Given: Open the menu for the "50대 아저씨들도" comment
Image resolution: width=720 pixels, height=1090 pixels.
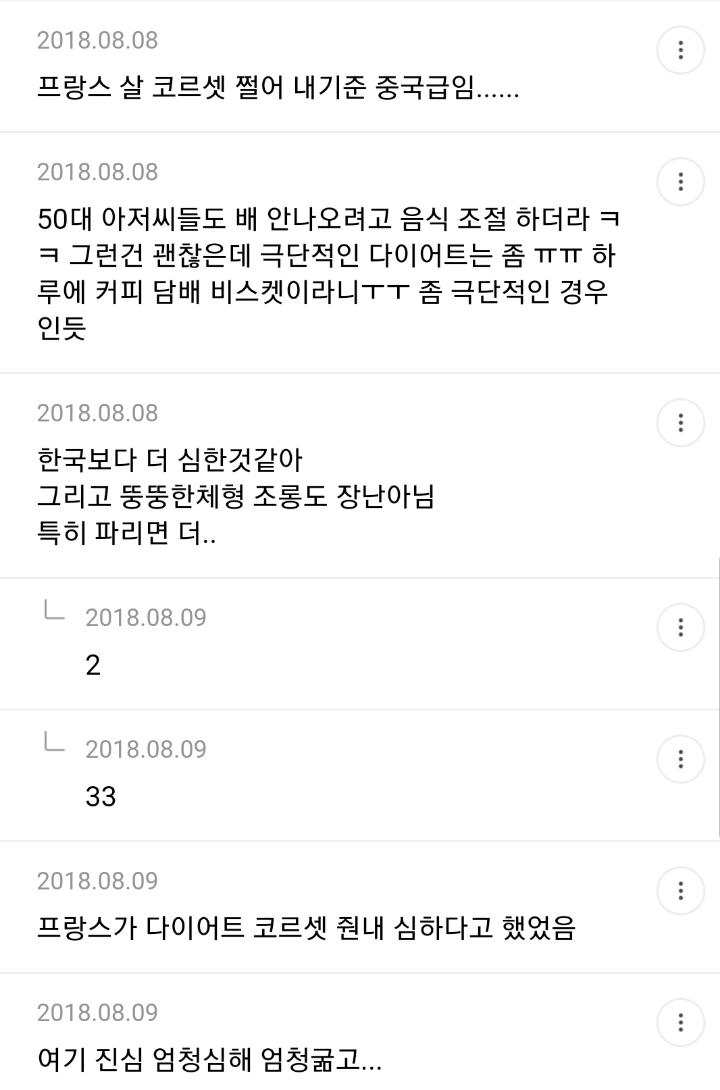Looking at the screenshot, I should tap(680, 182).
